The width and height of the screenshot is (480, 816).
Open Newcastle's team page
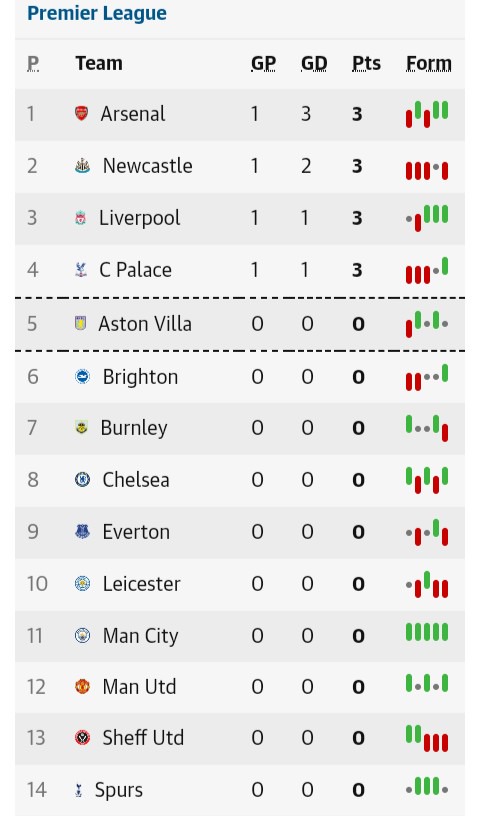[x=147, y=165]
